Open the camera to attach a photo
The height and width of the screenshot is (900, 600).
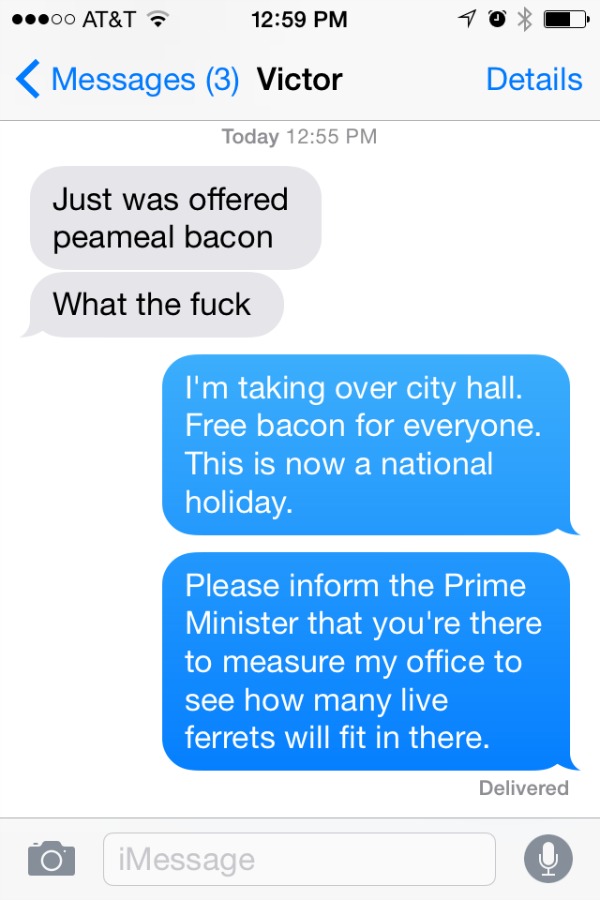click(51, 858)
